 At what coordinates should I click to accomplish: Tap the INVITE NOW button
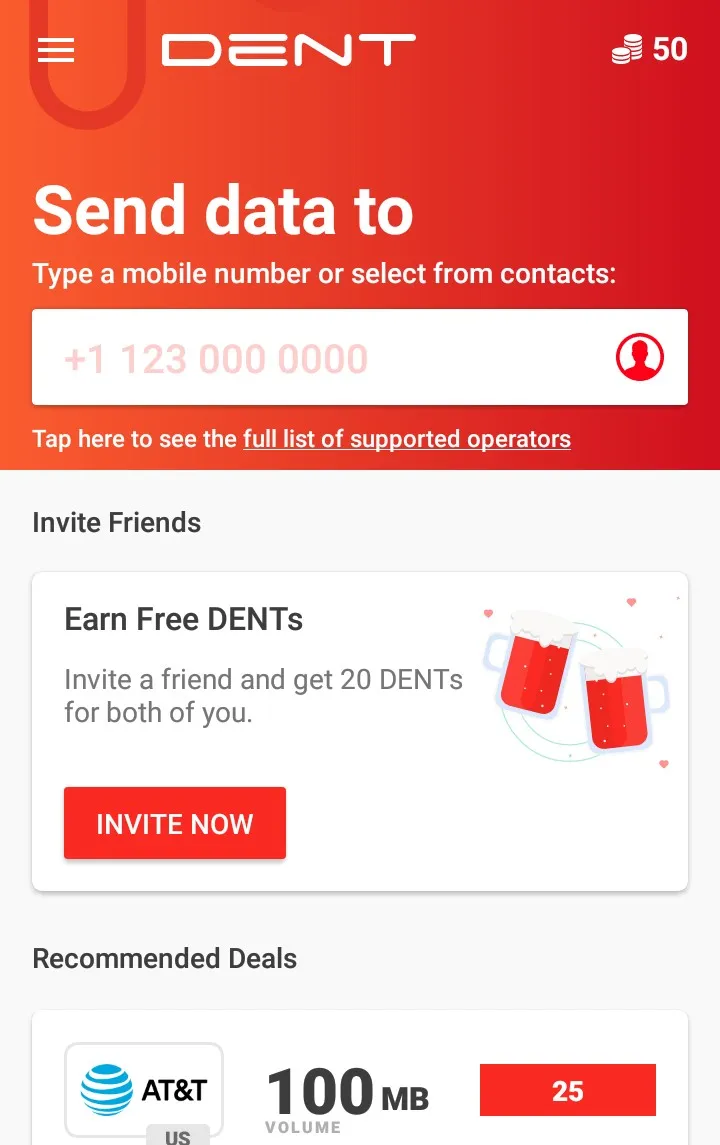pyautogui.click(x=175, y=823)
